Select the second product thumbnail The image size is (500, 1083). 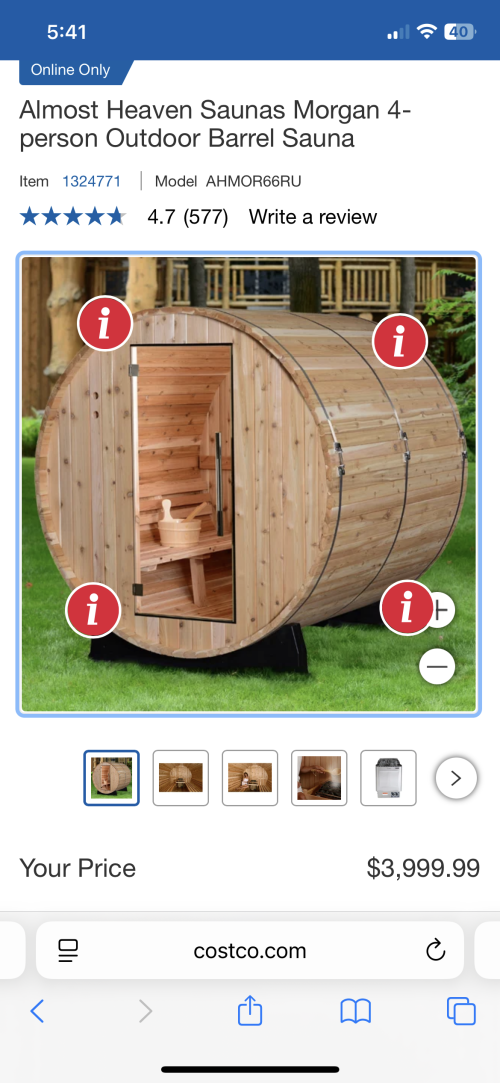point(180,778)
